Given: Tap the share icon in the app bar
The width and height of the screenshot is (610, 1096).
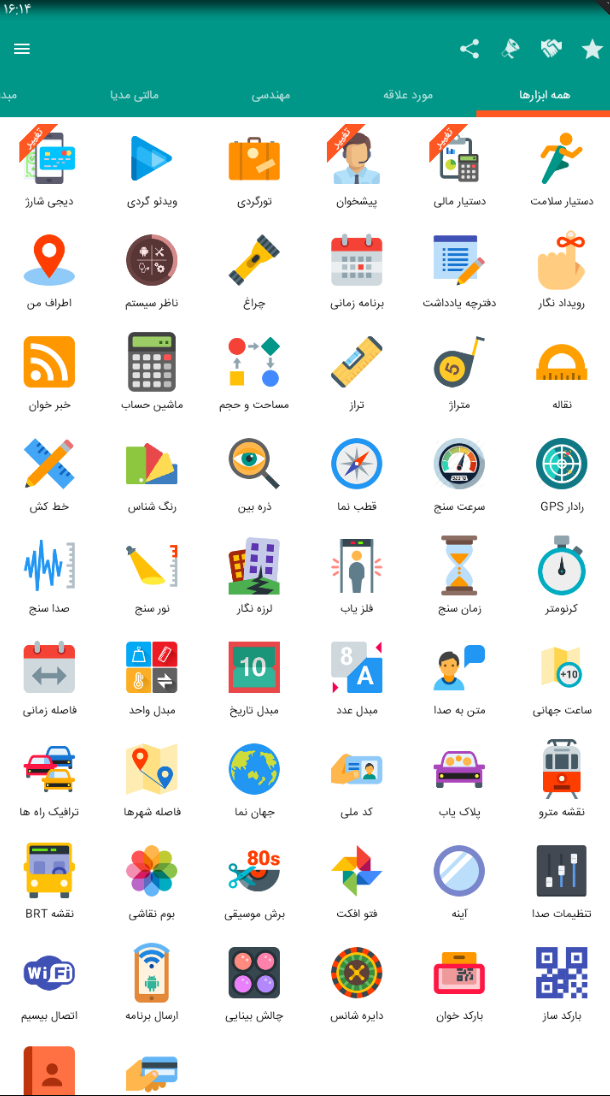Looking at the screenshot, I should [470, 49].
